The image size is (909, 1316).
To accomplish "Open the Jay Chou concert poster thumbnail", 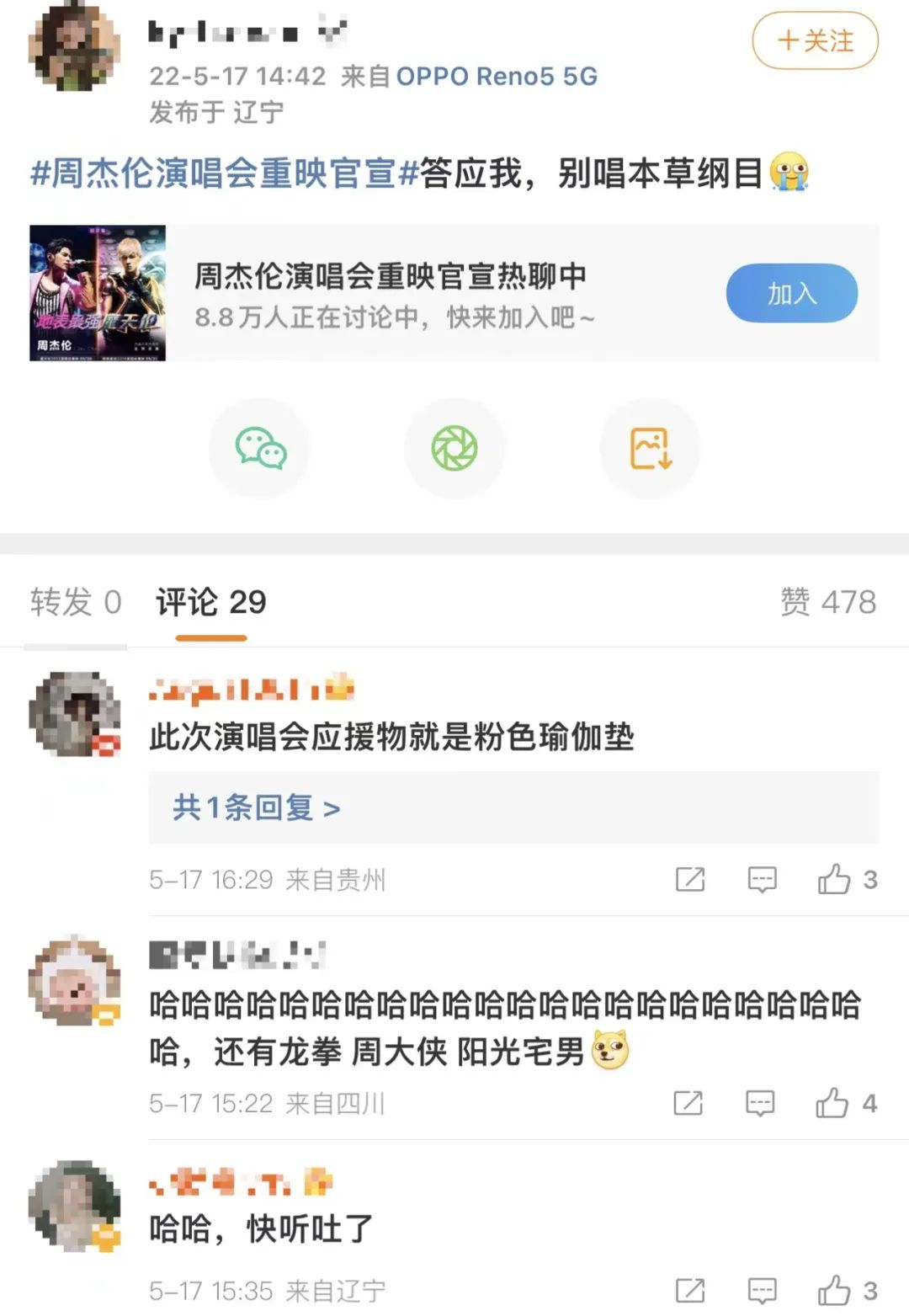I will pyautogui.click(x=103, y=291).
